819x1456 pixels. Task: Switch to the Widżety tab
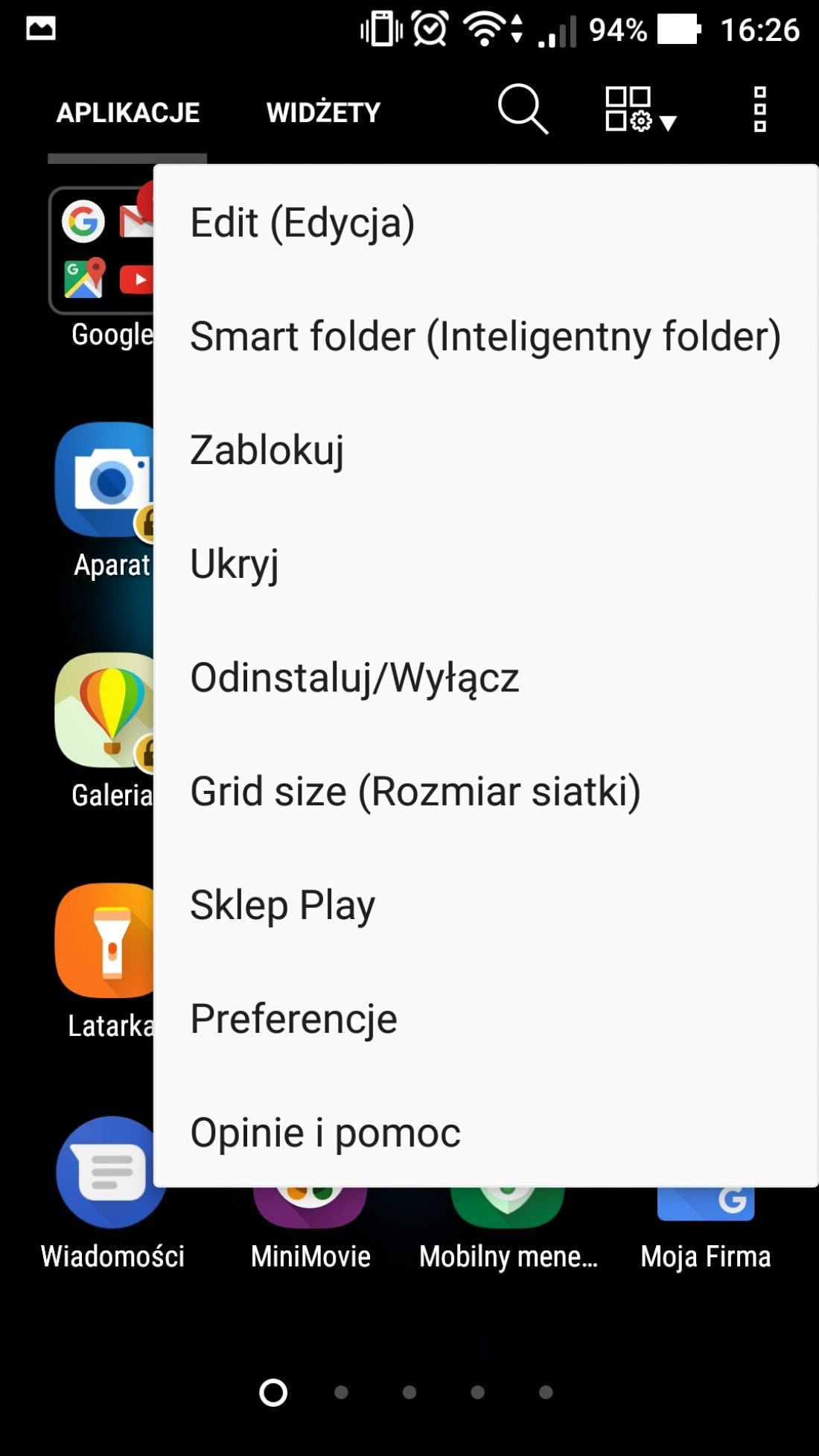click(x=323, y=112)
